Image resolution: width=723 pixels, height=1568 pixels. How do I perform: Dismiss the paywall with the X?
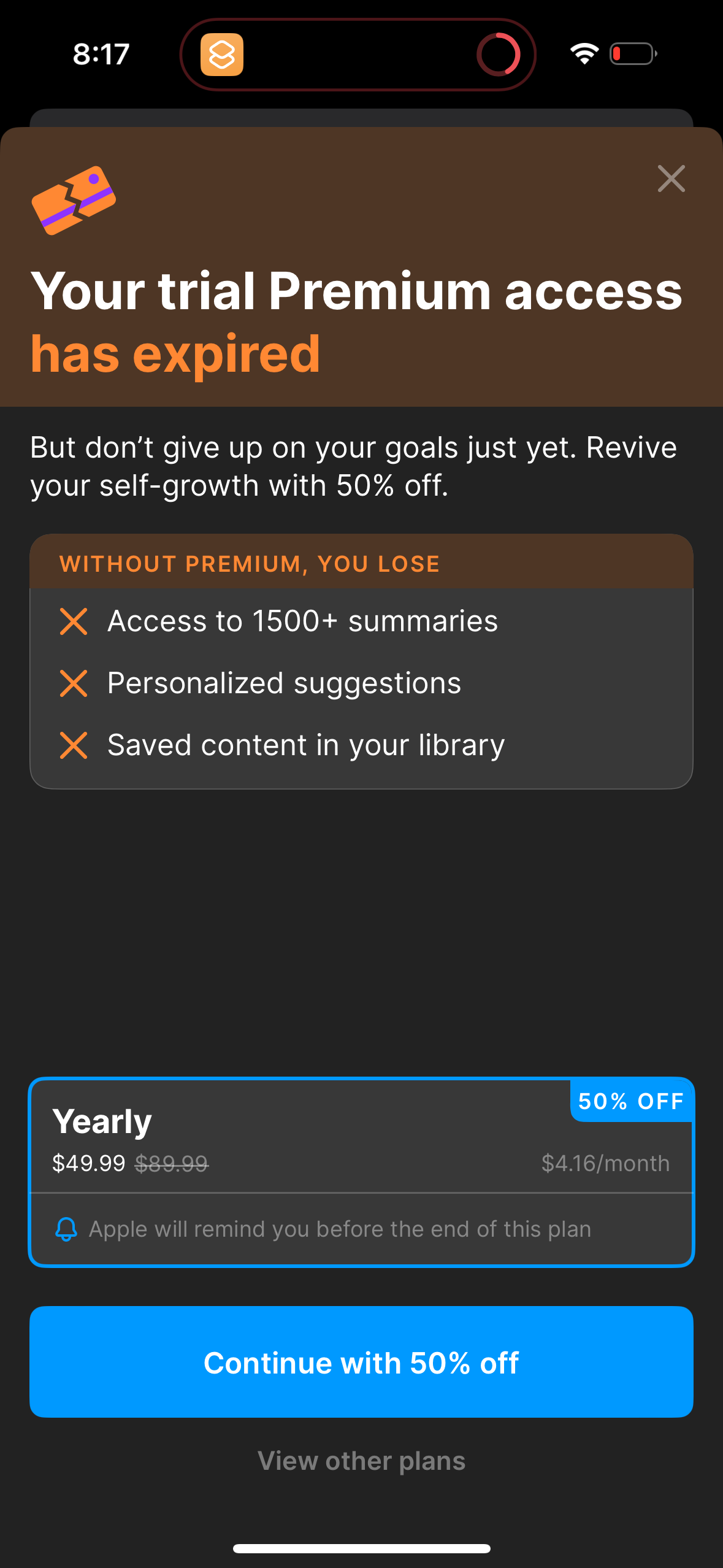pyautogui.click(x=671, y=179)
